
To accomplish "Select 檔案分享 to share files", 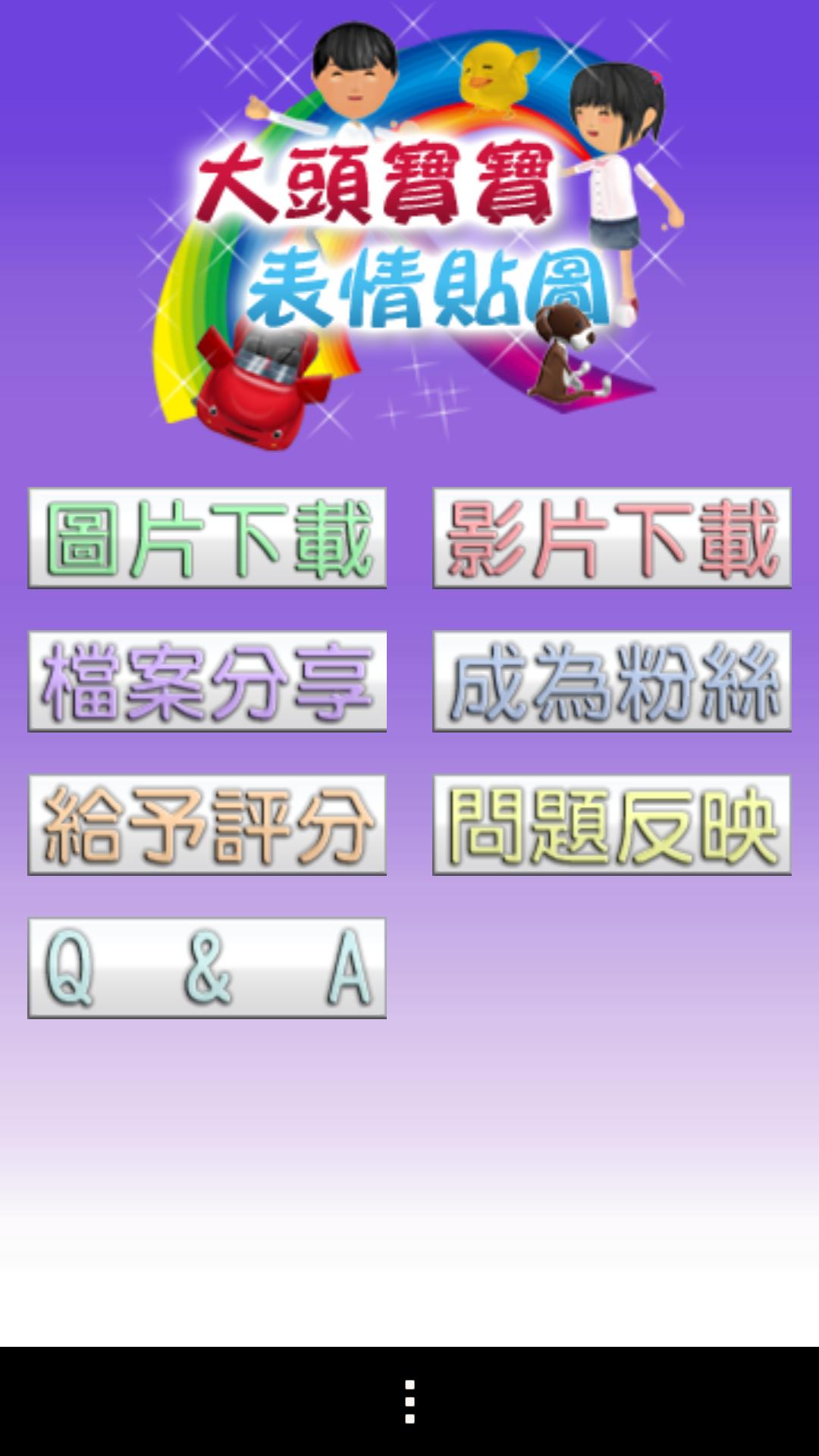I will [206, 681].
